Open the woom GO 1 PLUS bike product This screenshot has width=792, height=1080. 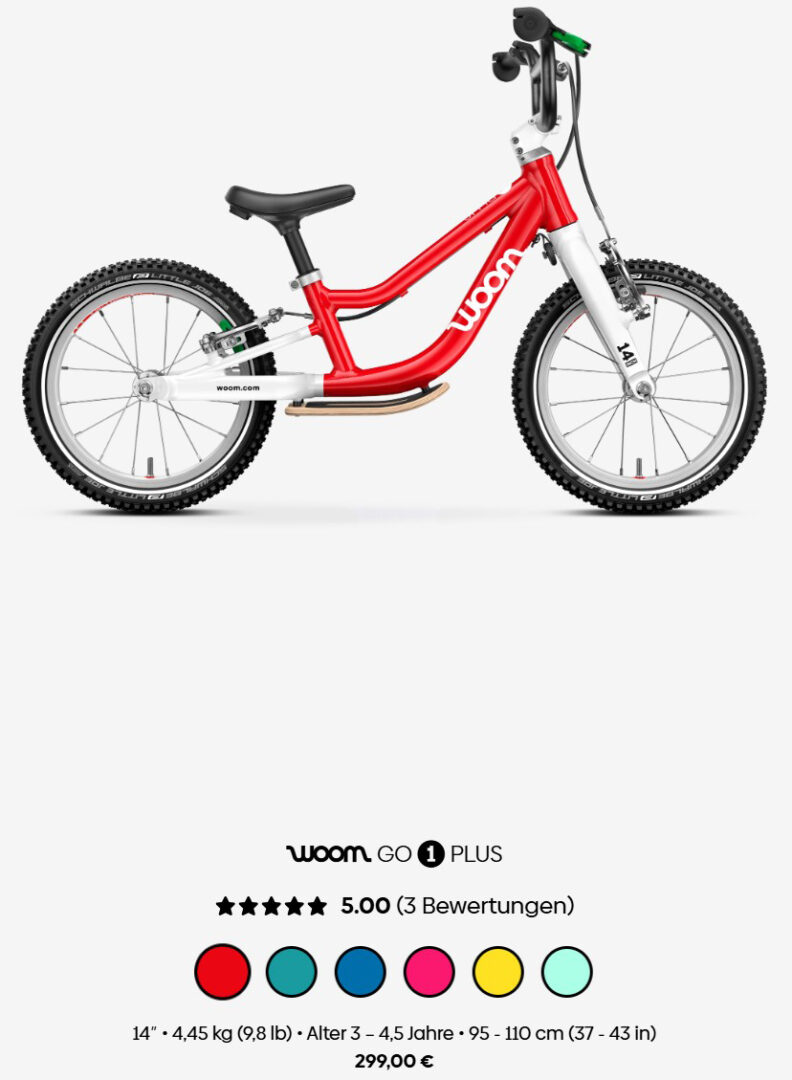[x=394, y=854]
